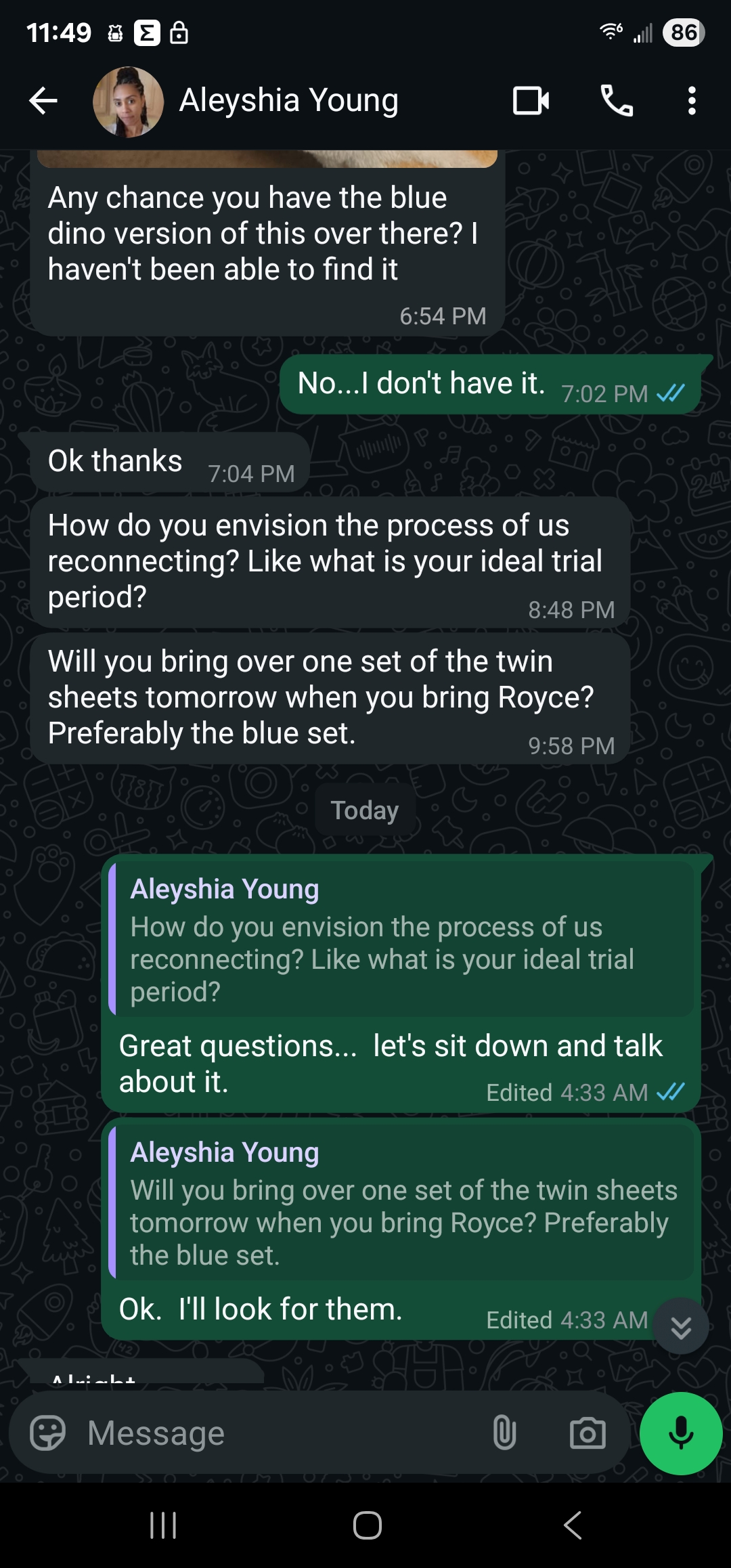Image resolution: width=731 pixels, height=1568 pixels.
Task: Open the more options menu
Action: point(691,102)
